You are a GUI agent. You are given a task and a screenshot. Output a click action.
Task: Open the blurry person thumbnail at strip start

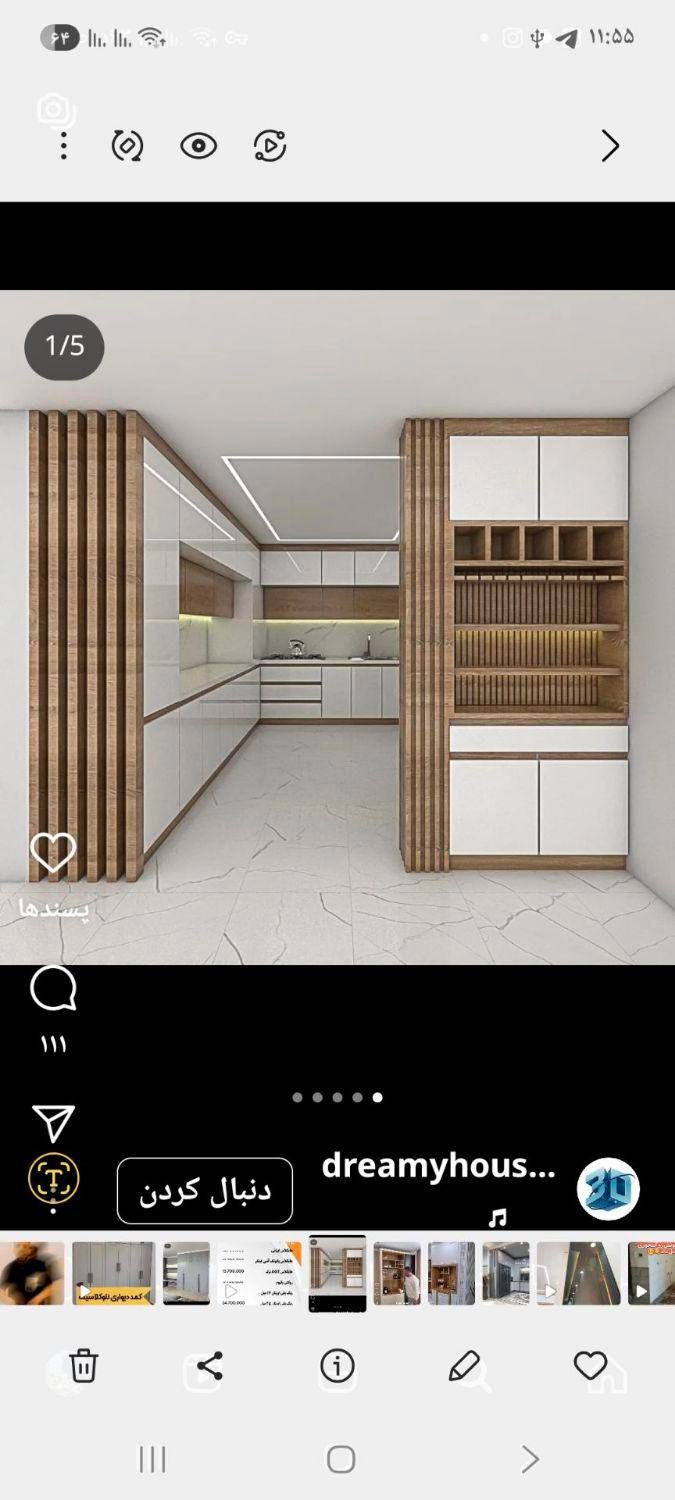tap(32, 1273)
